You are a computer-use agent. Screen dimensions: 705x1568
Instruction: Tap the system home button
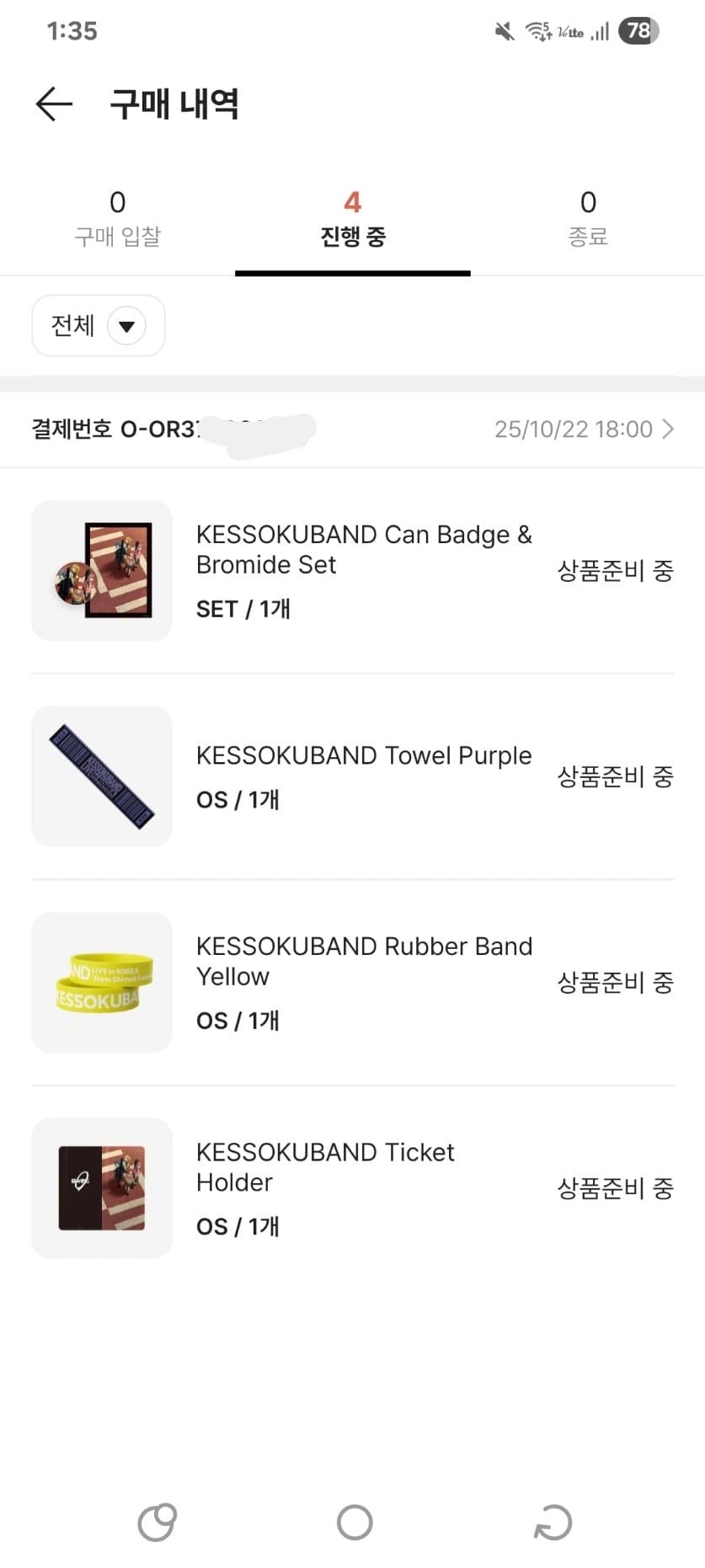tap(354, 1523)
